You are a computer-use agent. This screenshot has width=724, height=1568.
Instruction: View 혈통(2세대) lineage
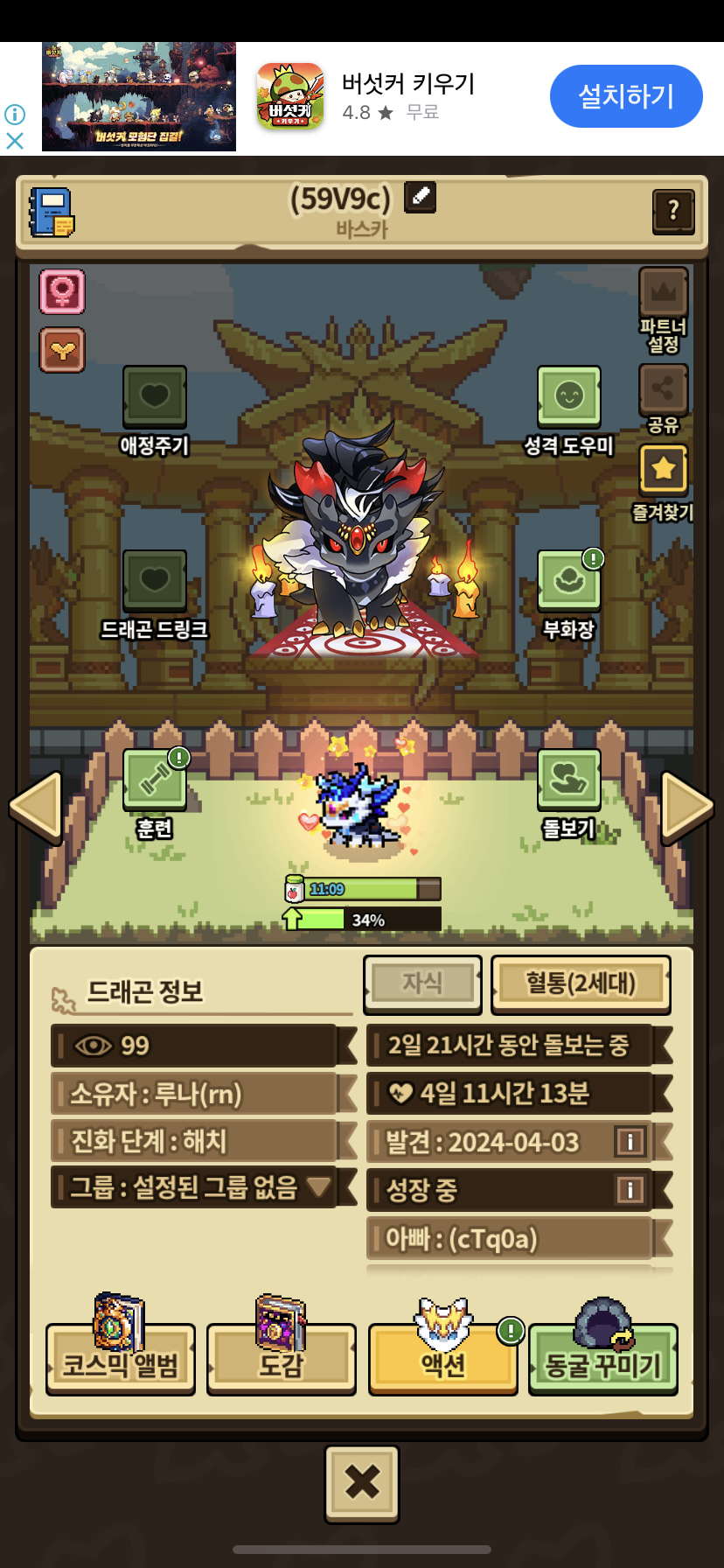(581, 983)
